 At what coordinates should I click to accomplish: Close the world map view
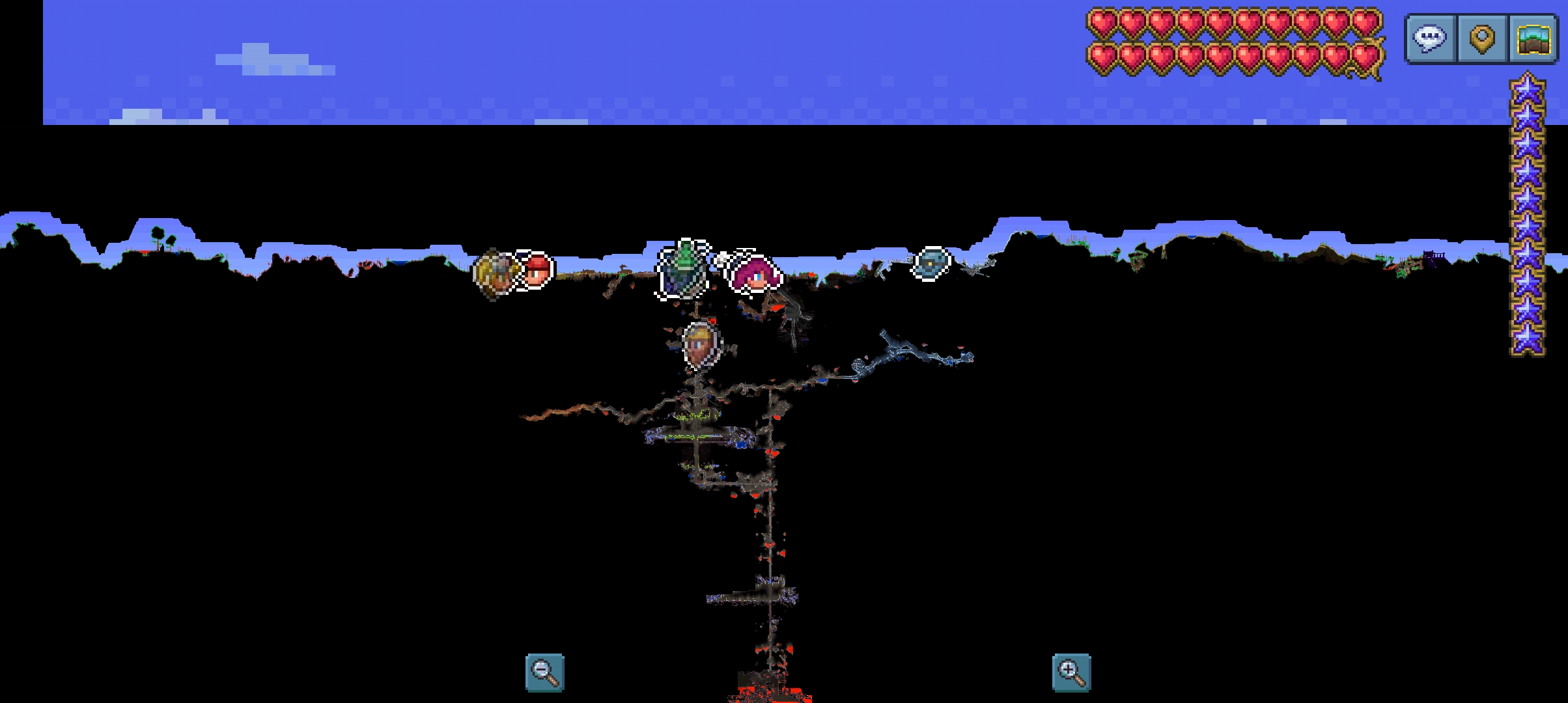click(x=1534, y=38)
